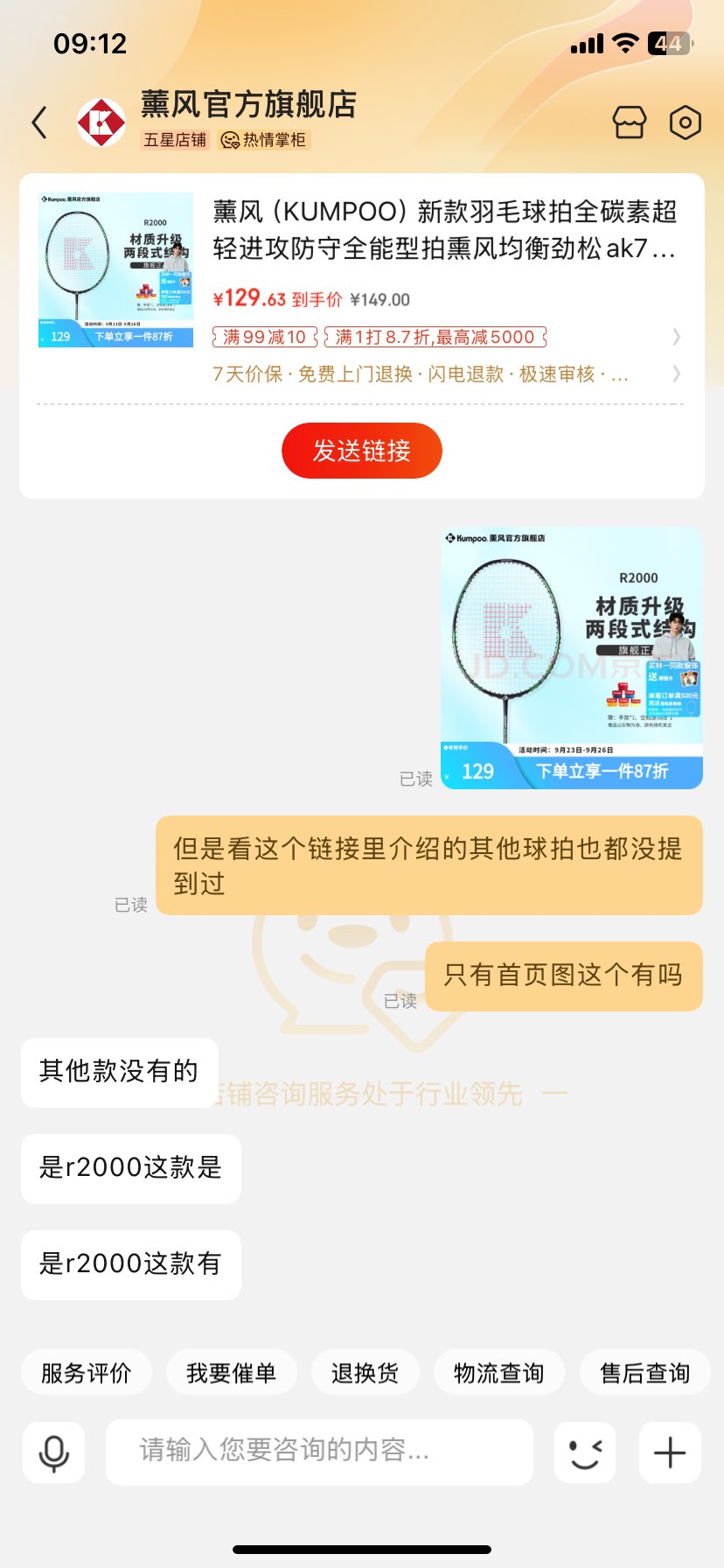Focus the message input field
This screenshot has width=724, height=1568.
coord(319,1452)
